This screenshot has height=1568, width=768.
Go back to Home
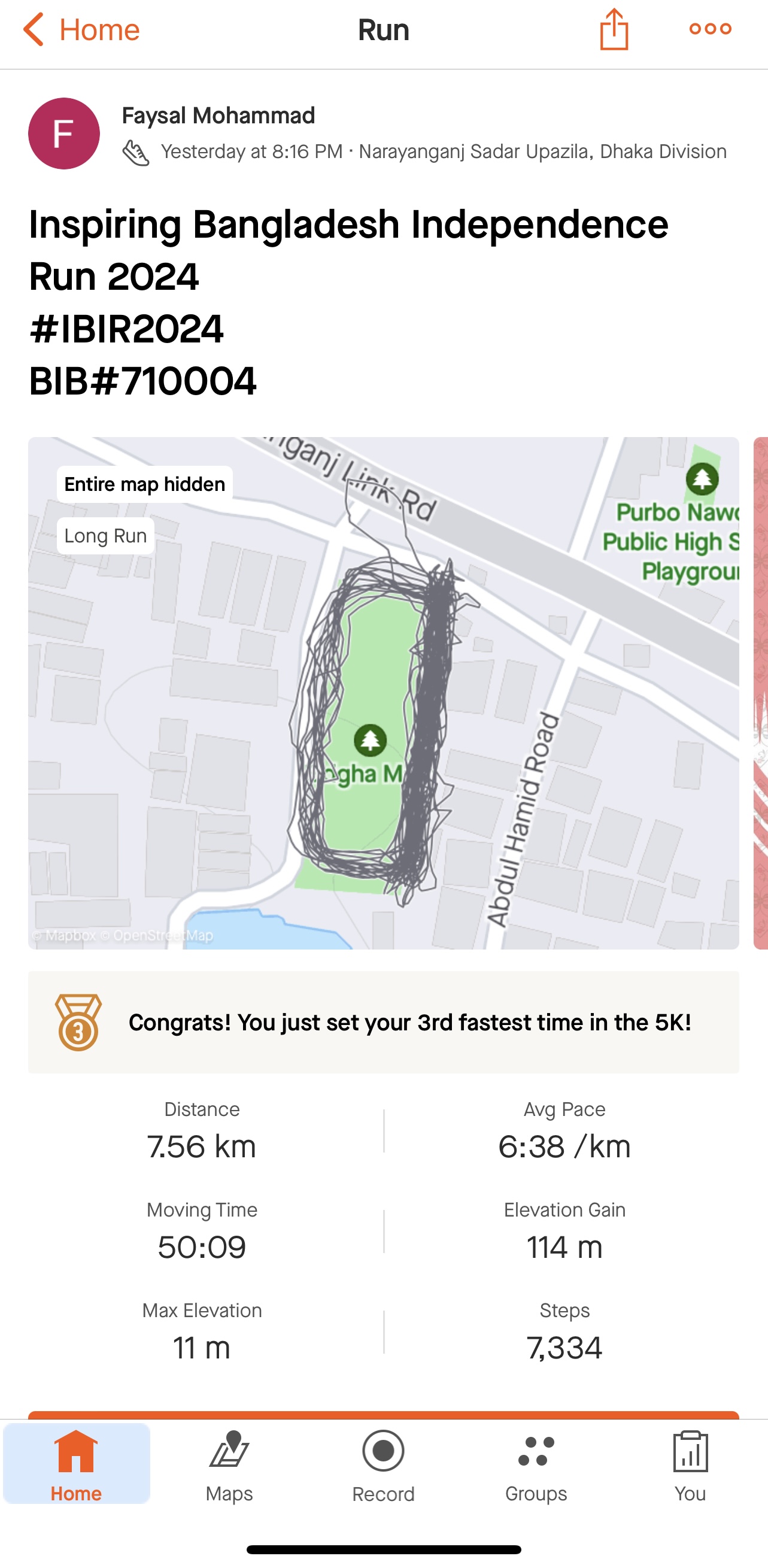click(x=81, y=29)
